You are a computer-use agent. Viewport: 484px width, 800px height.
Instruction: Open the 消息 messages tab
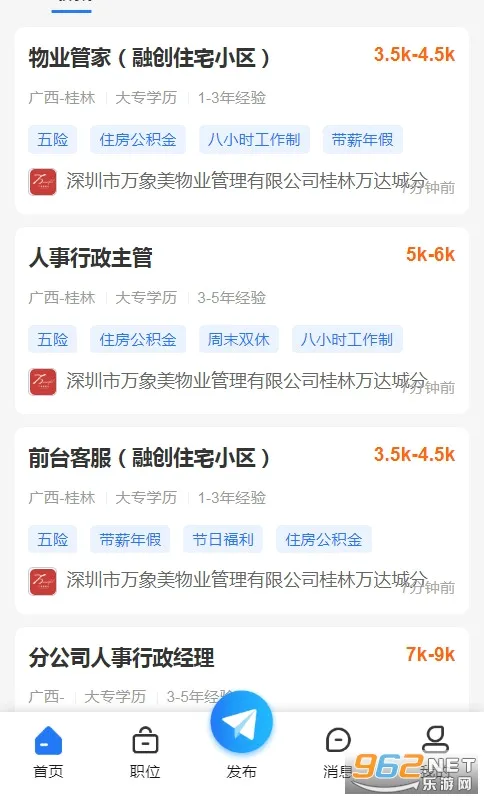click(x=338, y=753)
